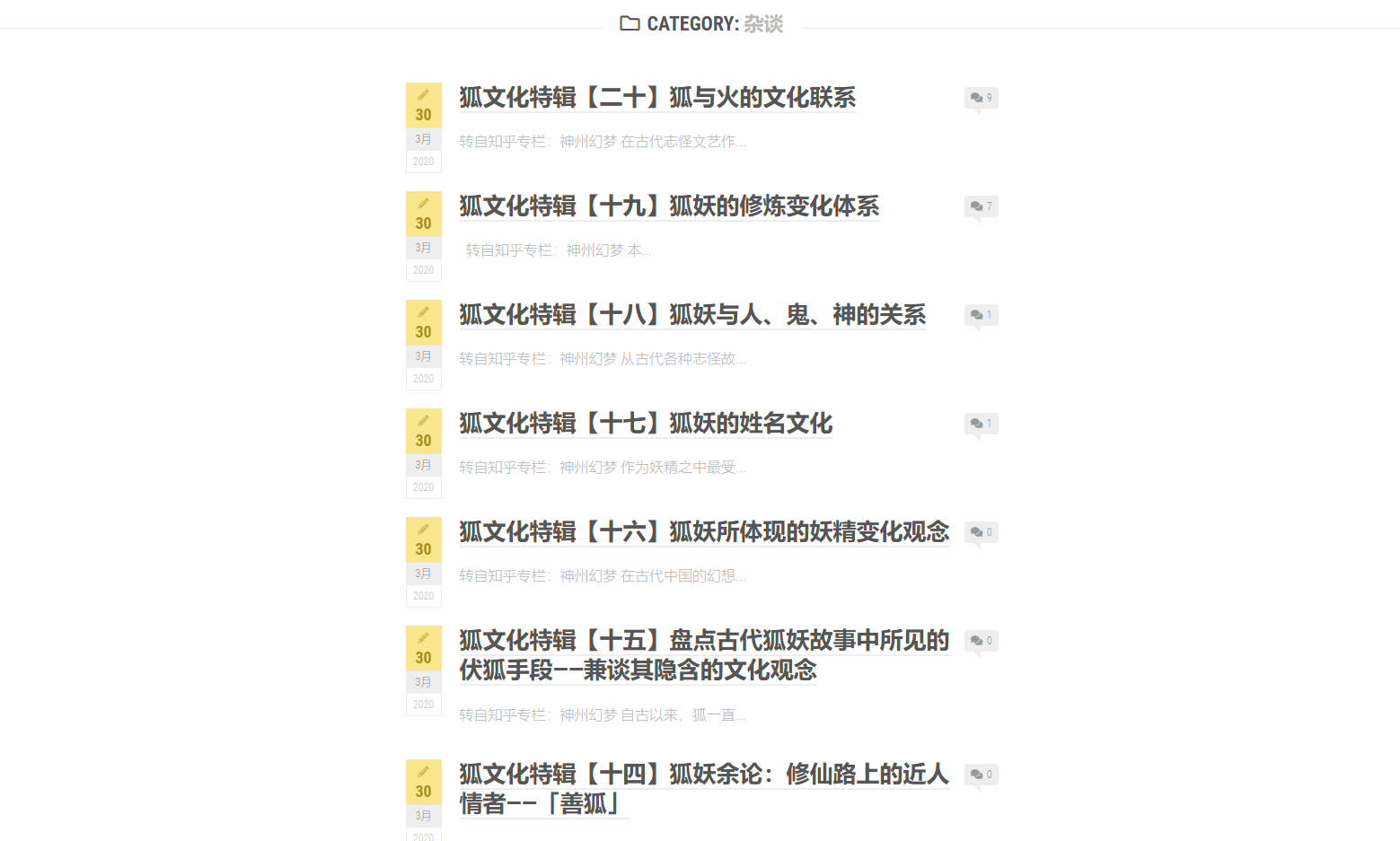Open comments bubble for 【十八】 post
The width and height of the screenshot is (1400, 841).
(x=981, y=315)
